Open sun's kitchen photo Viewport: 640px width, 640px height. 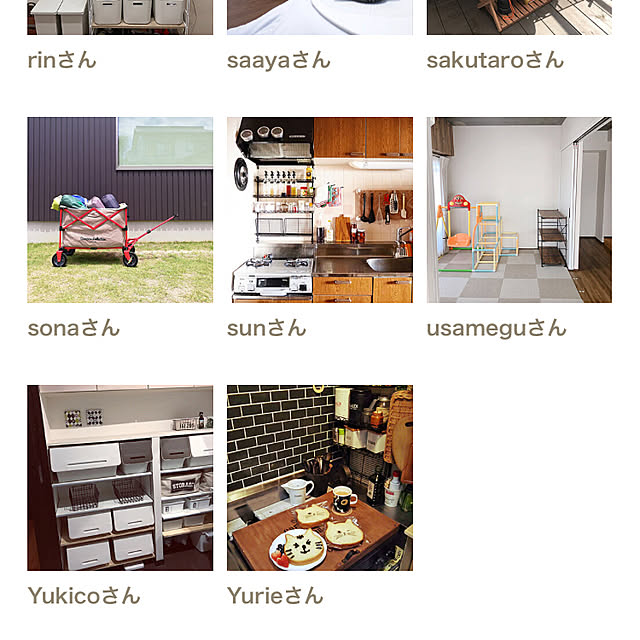pos(320,210)
